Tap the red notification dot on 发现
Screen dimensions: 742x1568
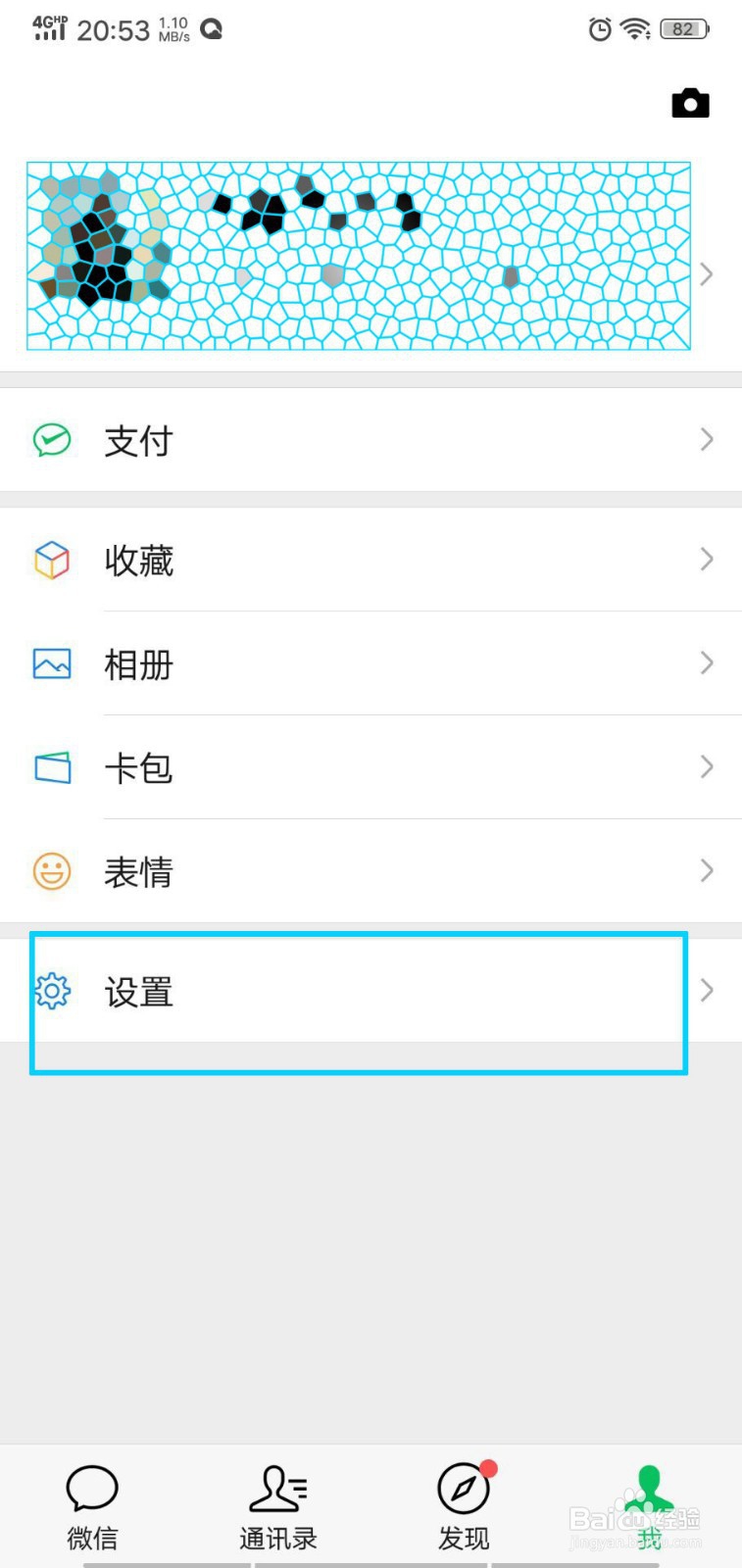pyautogui.click(x=490, y=1467)
